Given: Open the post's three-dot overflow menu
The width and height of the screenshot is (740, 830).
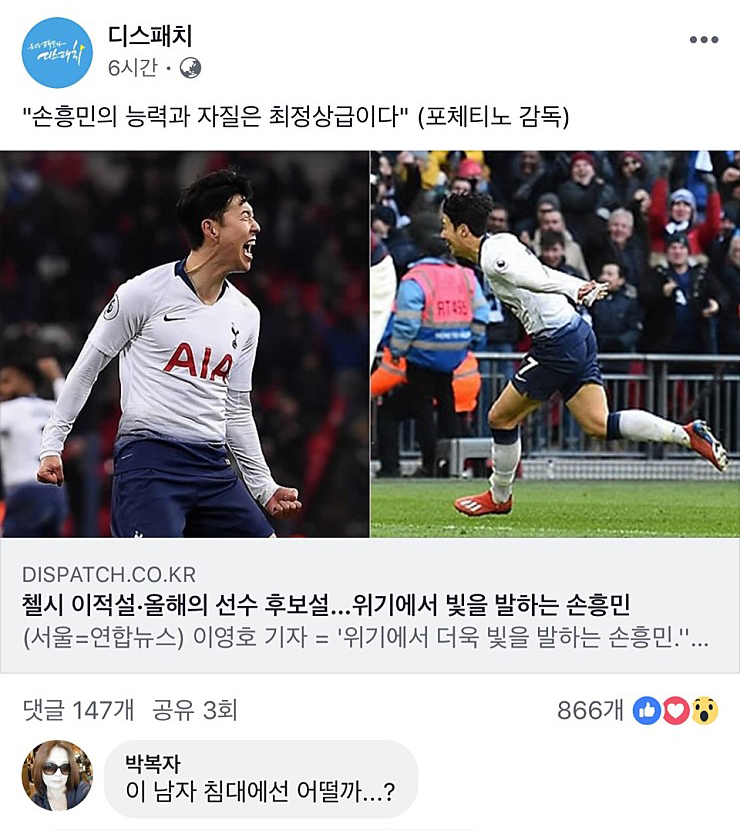Looking at the screenshot, I should click(x=703, y=40).
